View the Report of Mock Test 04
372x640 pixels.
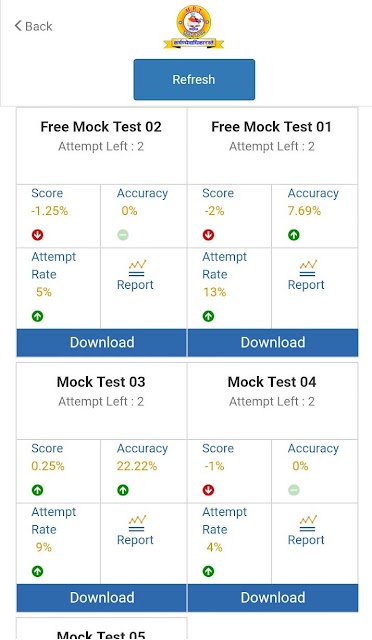[x=306, y=531]
